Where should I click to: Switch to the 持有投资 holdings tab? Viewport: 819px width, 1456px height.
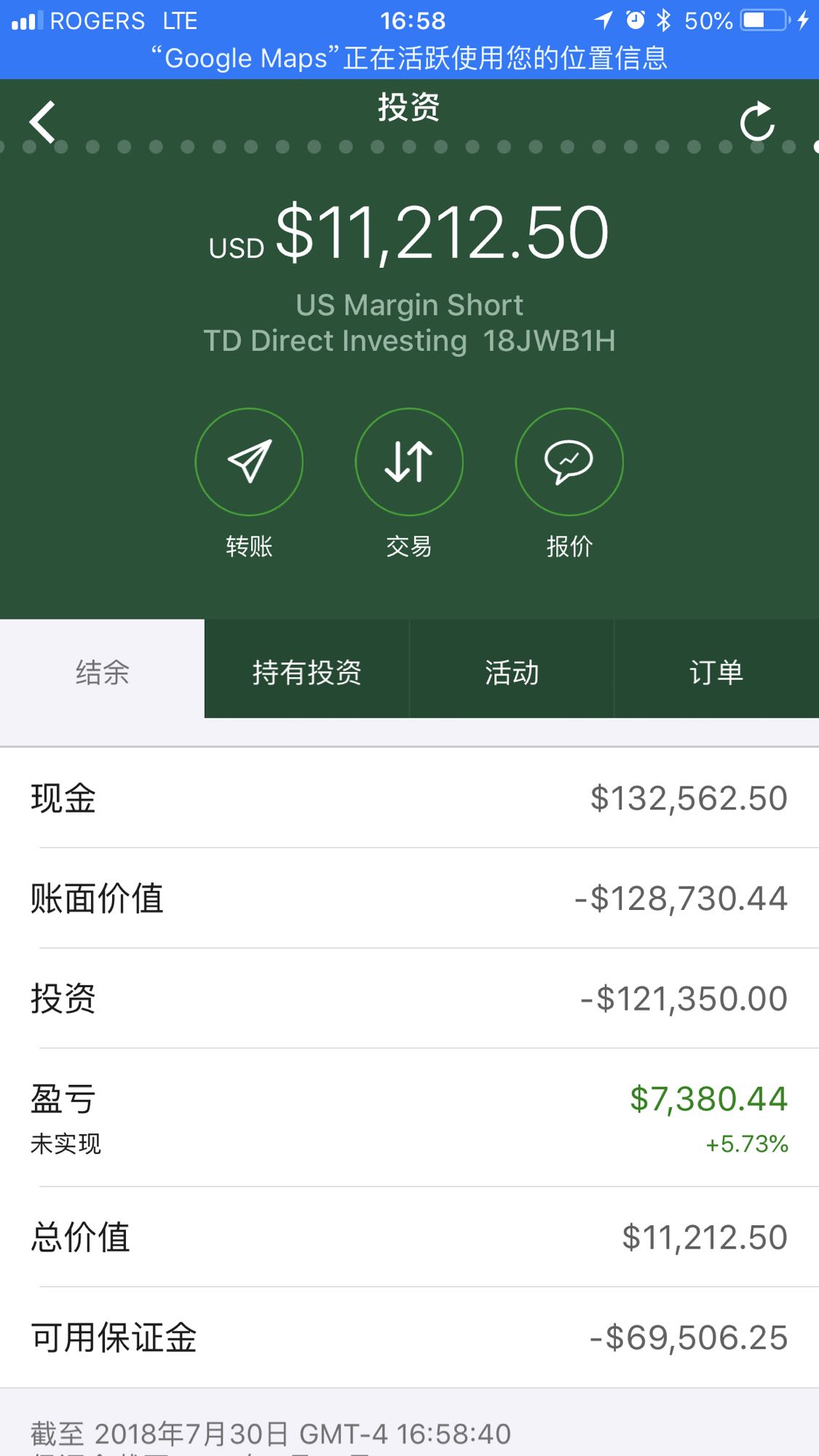point(306,671)
